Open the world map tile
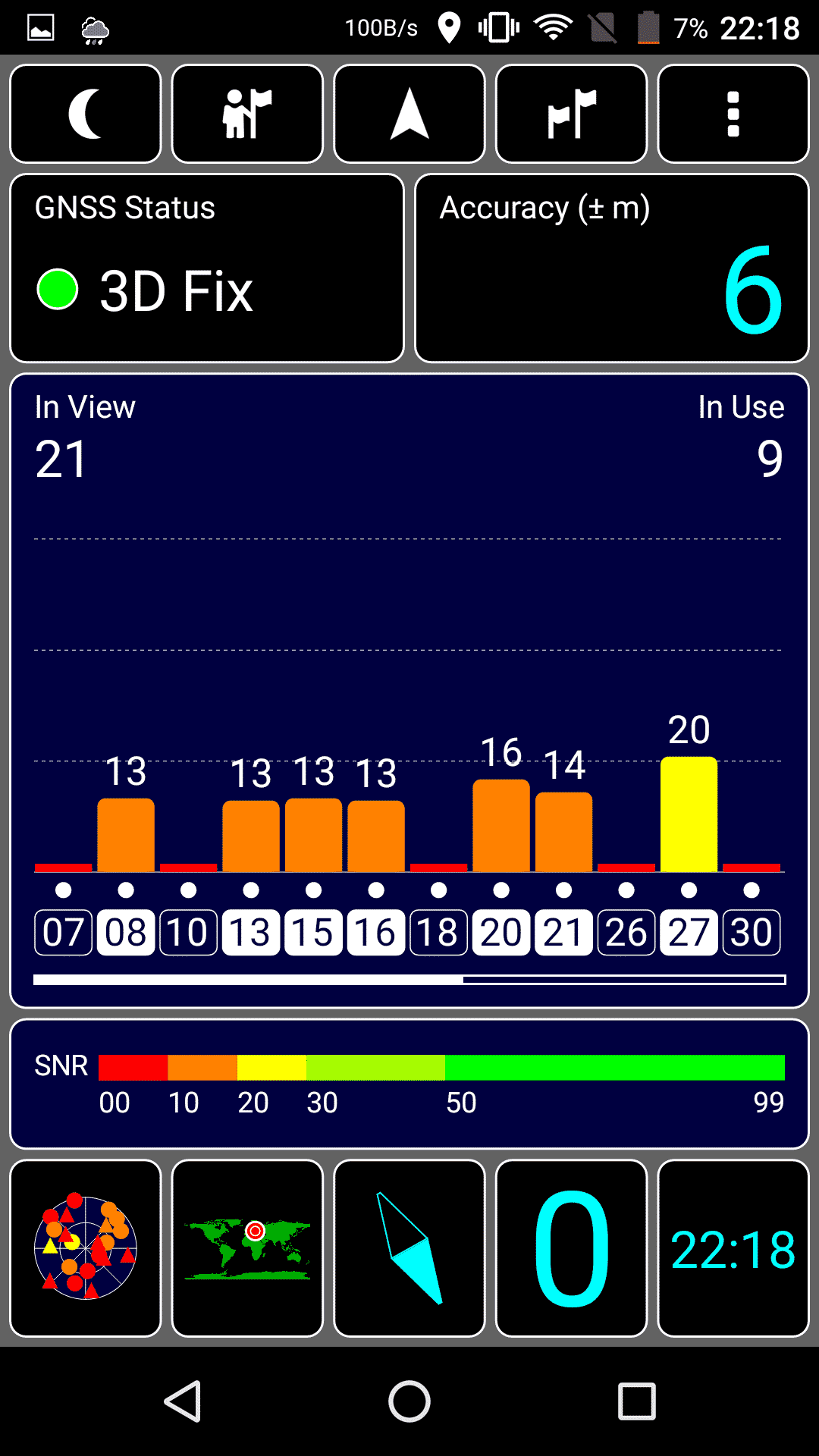 (x=247, y=1248)
